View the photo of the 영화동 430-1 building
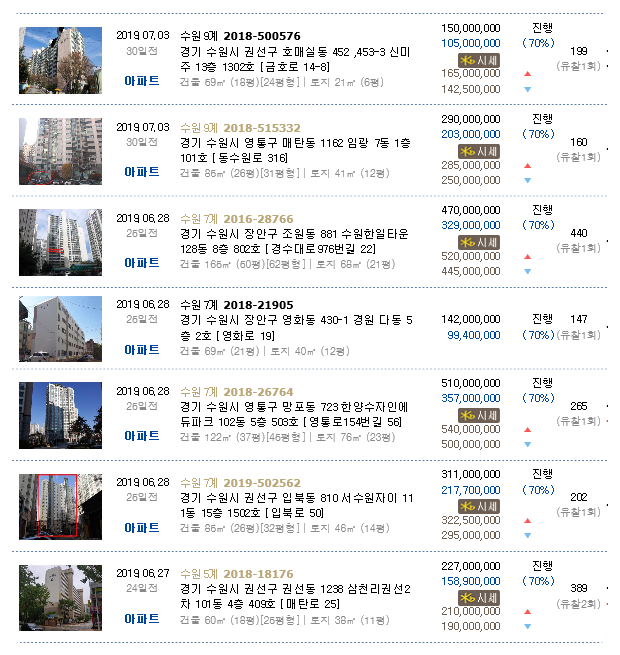Viewport: 620px width, 655px height. click(60, 328)
